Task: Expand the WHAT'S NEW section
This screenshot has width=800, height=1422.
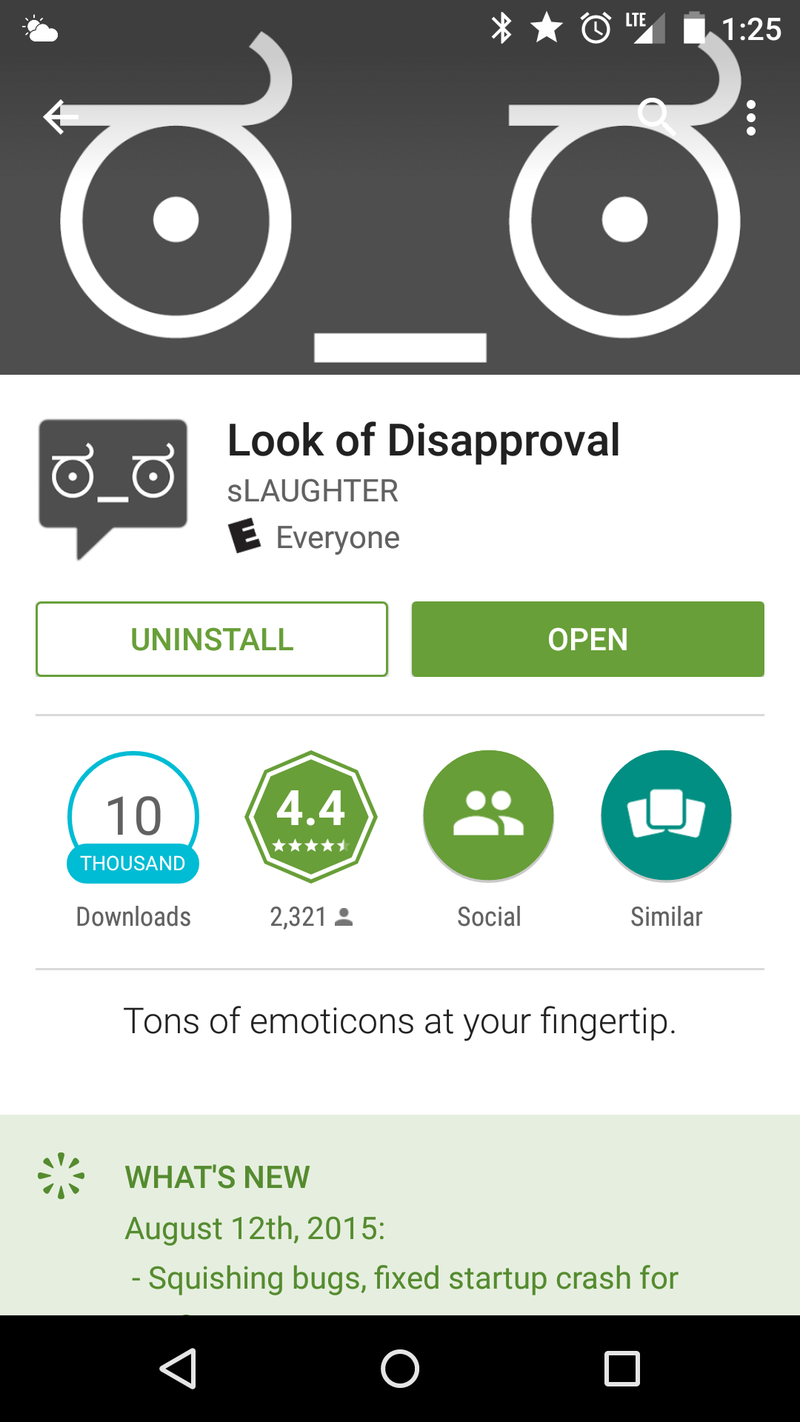Action: [x=217, y=1177]
